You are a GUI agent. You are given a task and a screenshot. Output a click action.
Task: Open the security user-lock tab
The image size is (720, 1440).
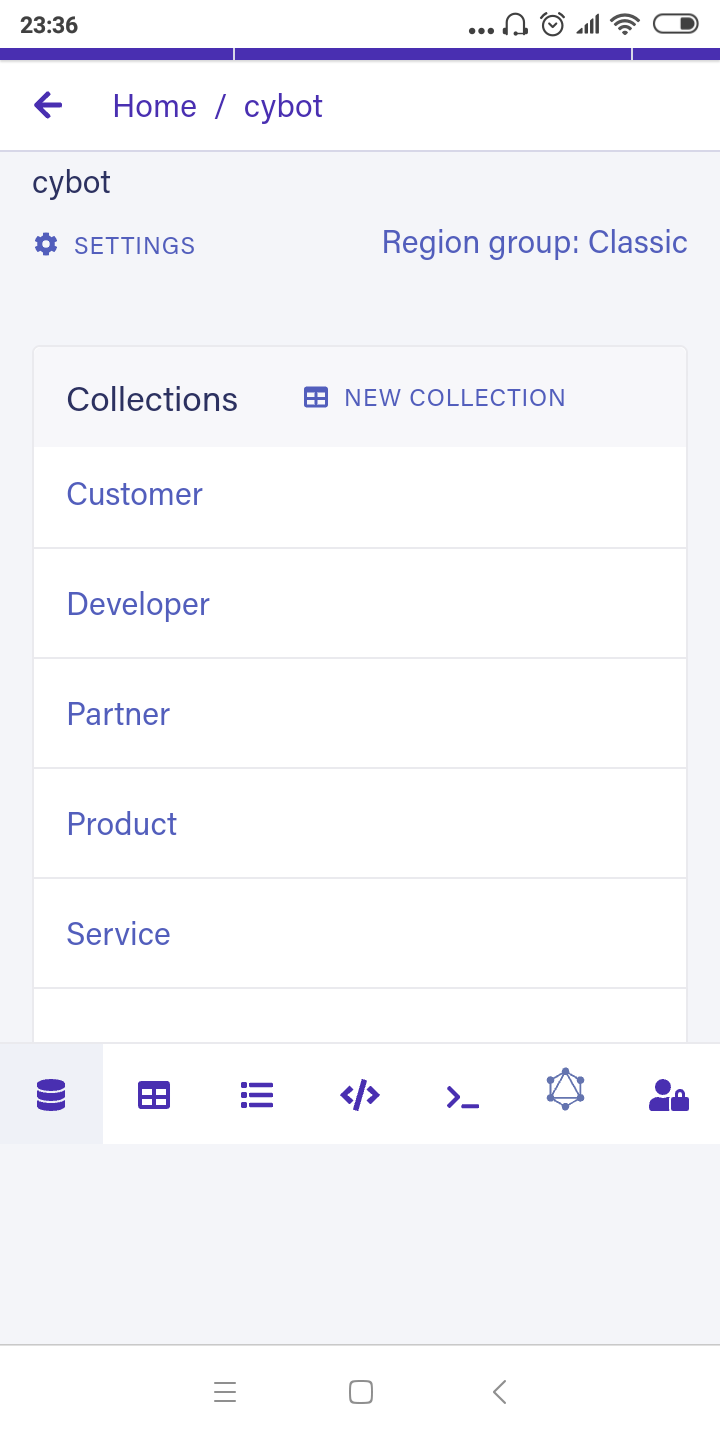coord(668,1095)
